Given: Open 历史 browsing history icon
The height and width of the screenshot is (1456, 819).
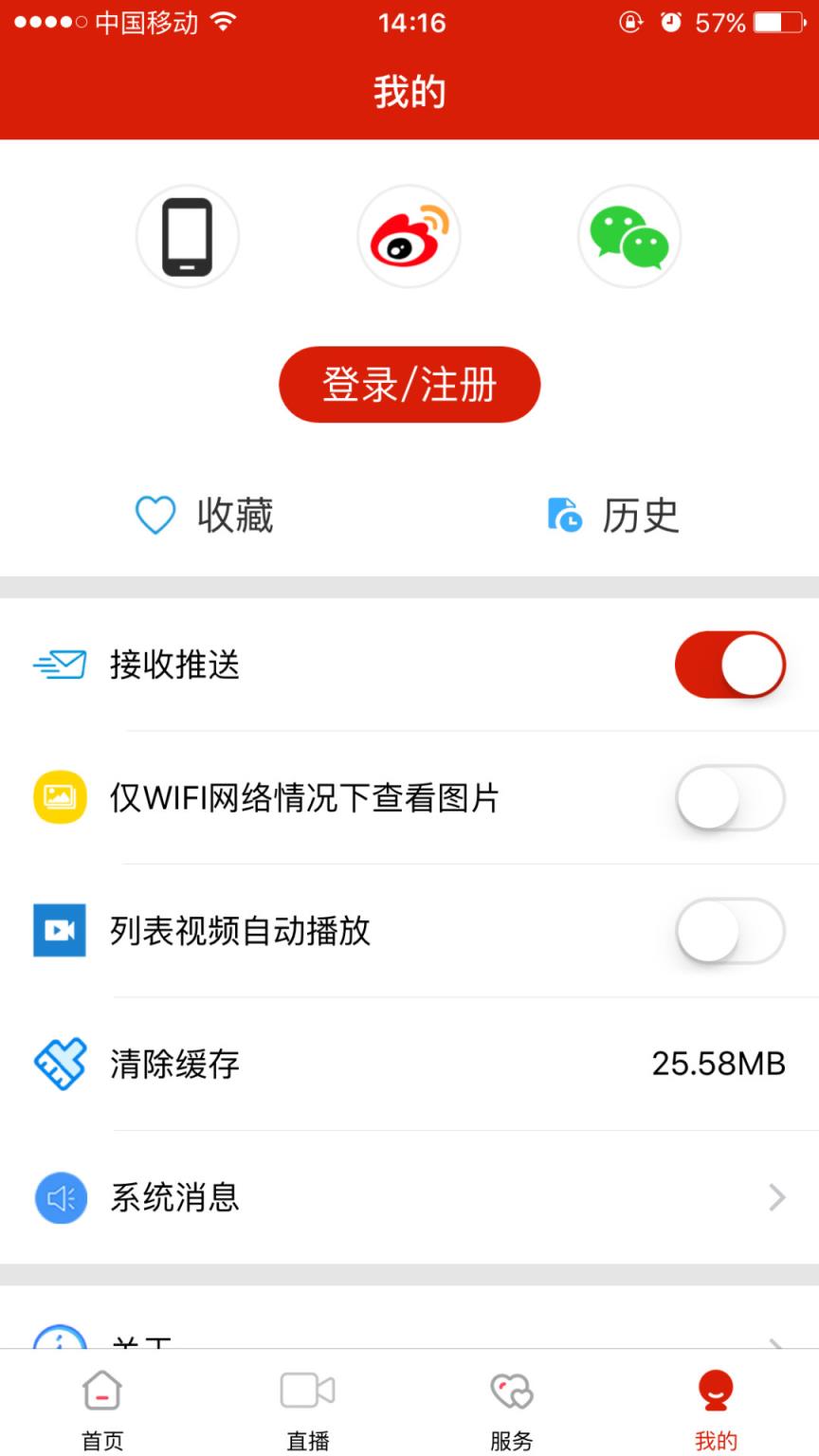Looking at the screenshot, I should (564, 515).
